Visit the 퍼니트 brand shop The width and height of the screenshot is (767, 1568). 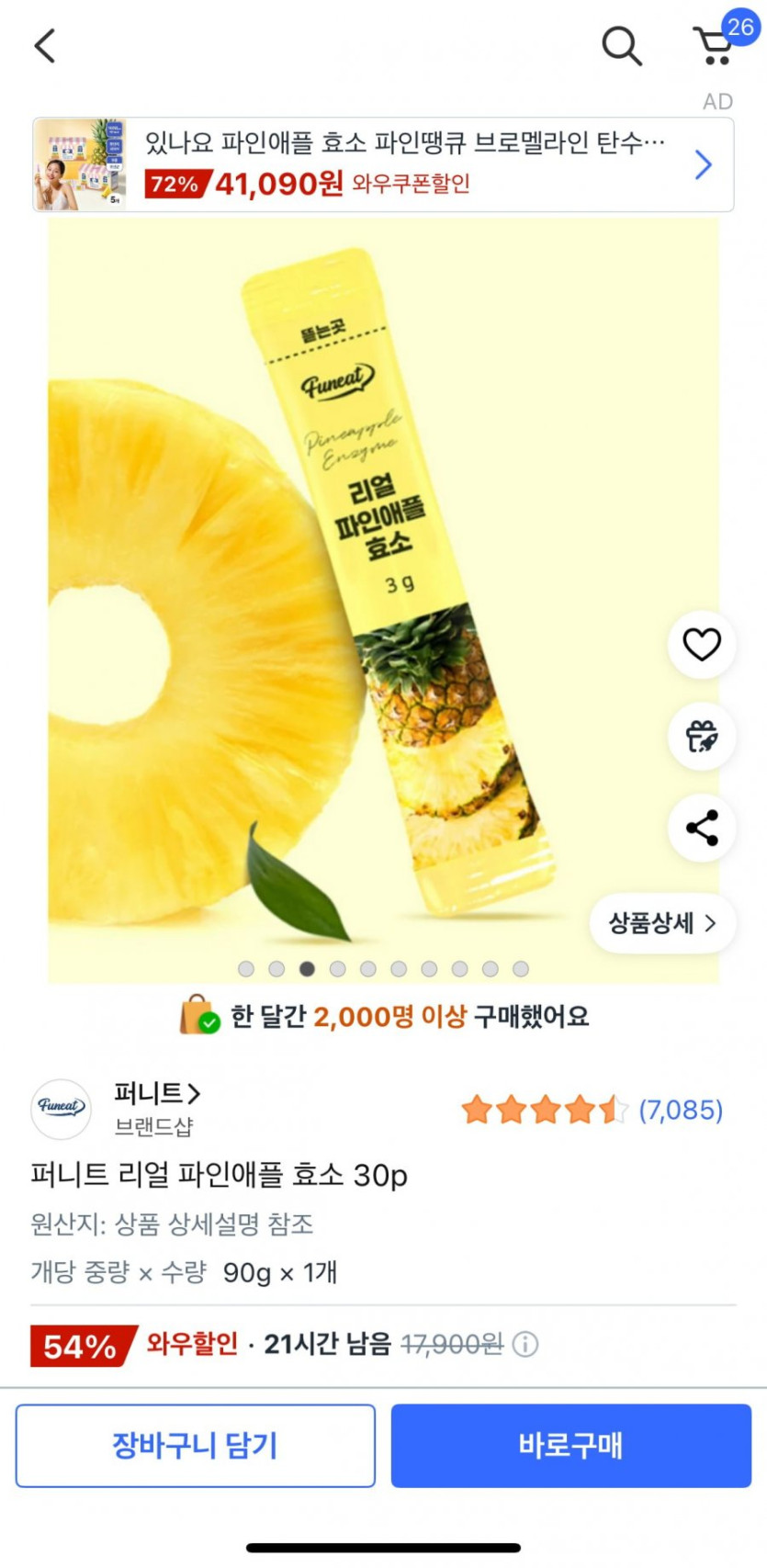point(156,1093)
